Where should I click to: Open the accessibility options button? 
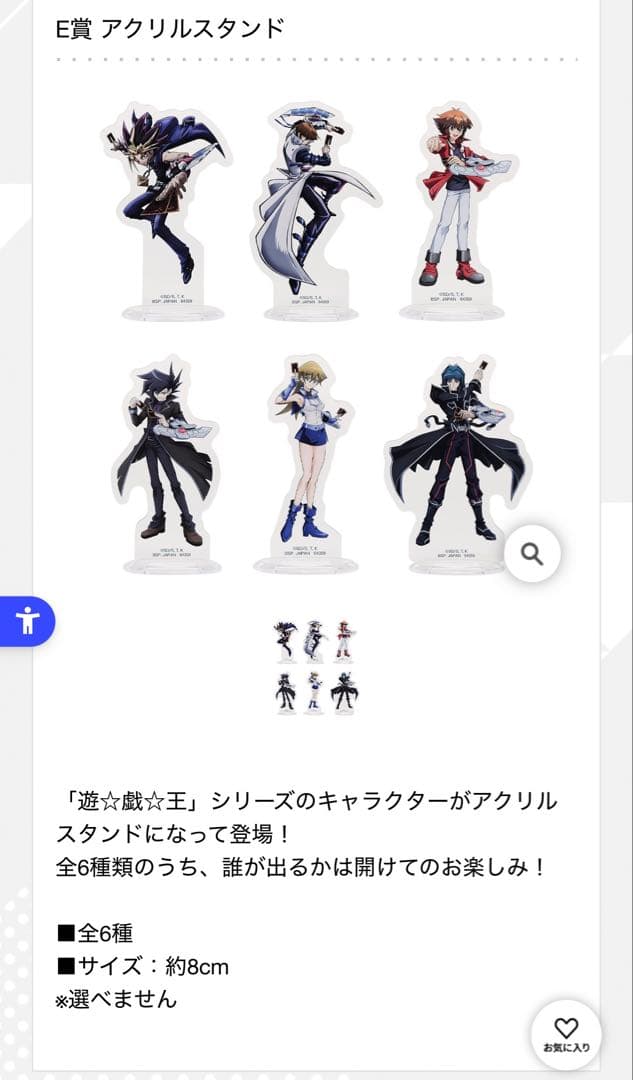(26, 621)
